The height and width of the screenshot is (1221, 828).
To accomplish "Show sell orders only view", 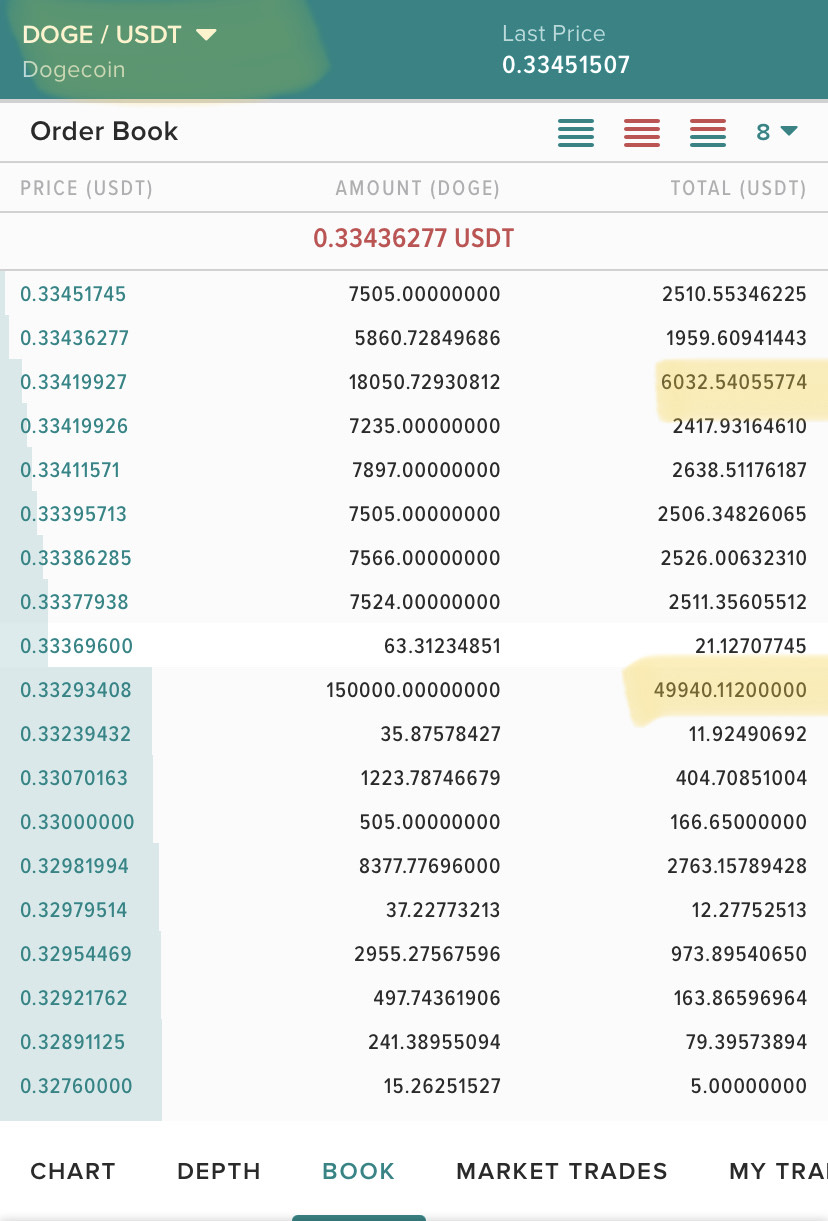I will coord(642,132).
